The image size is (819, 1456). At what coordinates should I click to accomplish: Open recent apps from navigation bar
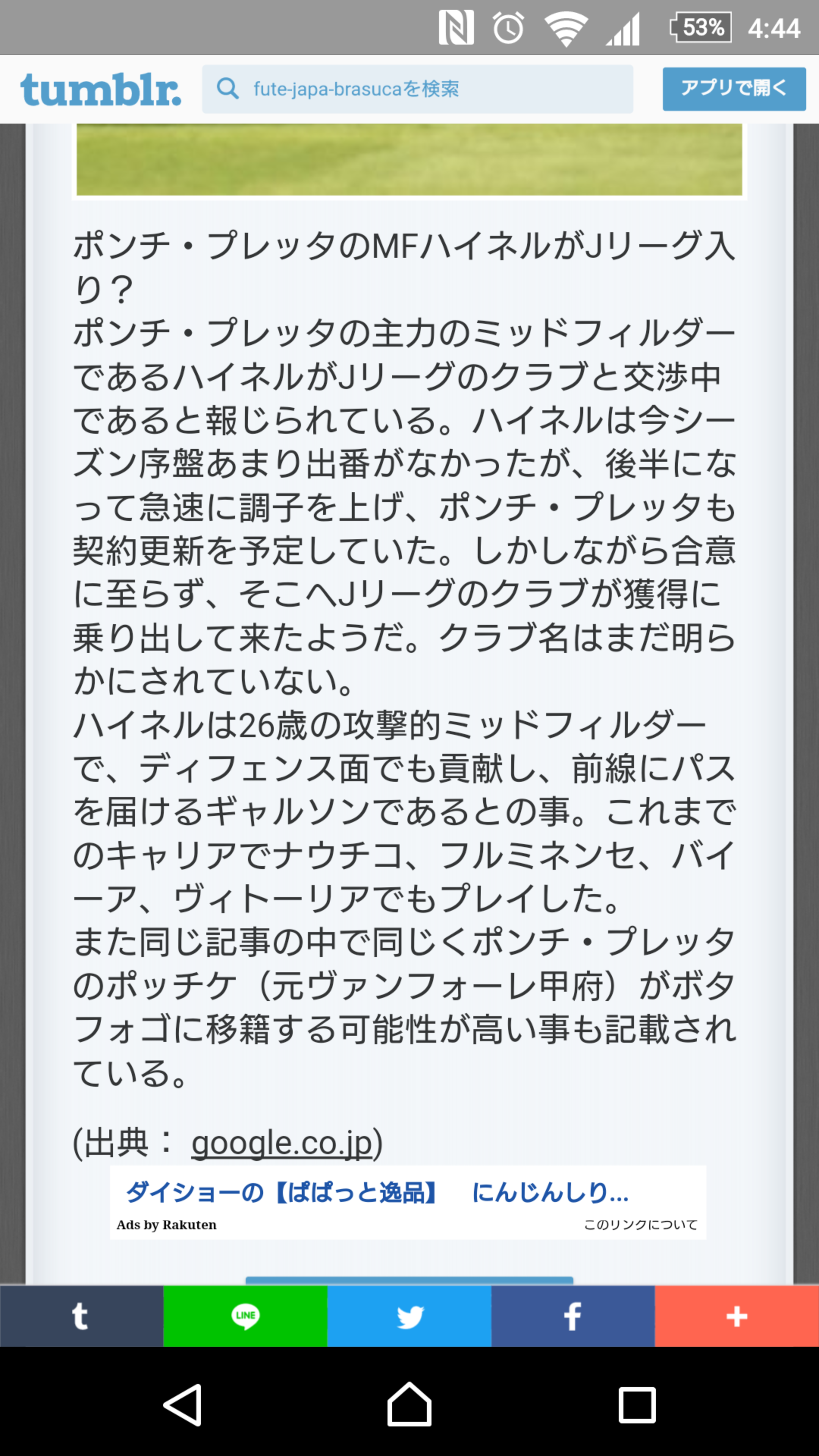pyautogui.click(x=637, y=1404)
